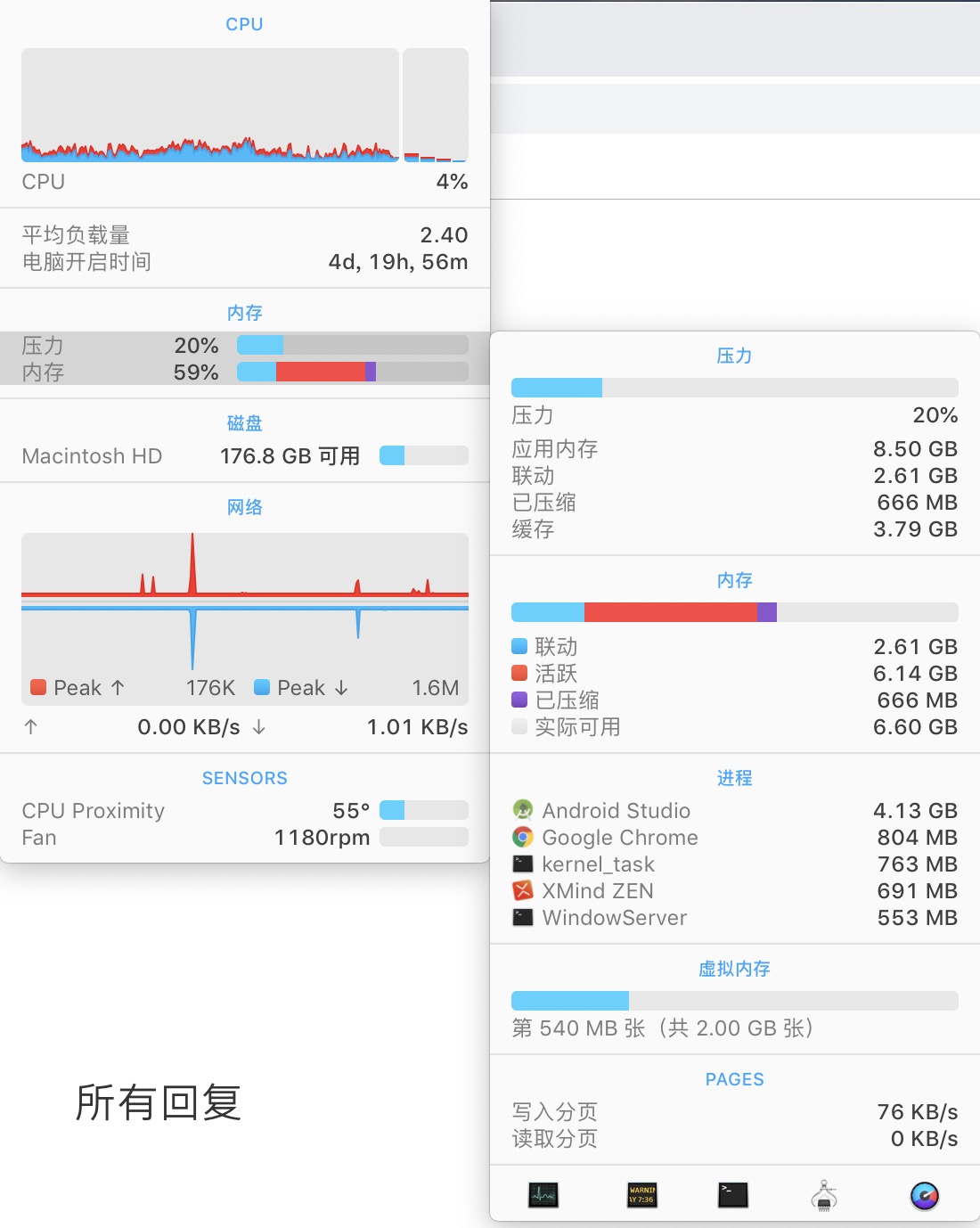980x1228 pixels.
Task: Select the Android Studio process row
Action: pyautogui.click(x=735, y=811)
